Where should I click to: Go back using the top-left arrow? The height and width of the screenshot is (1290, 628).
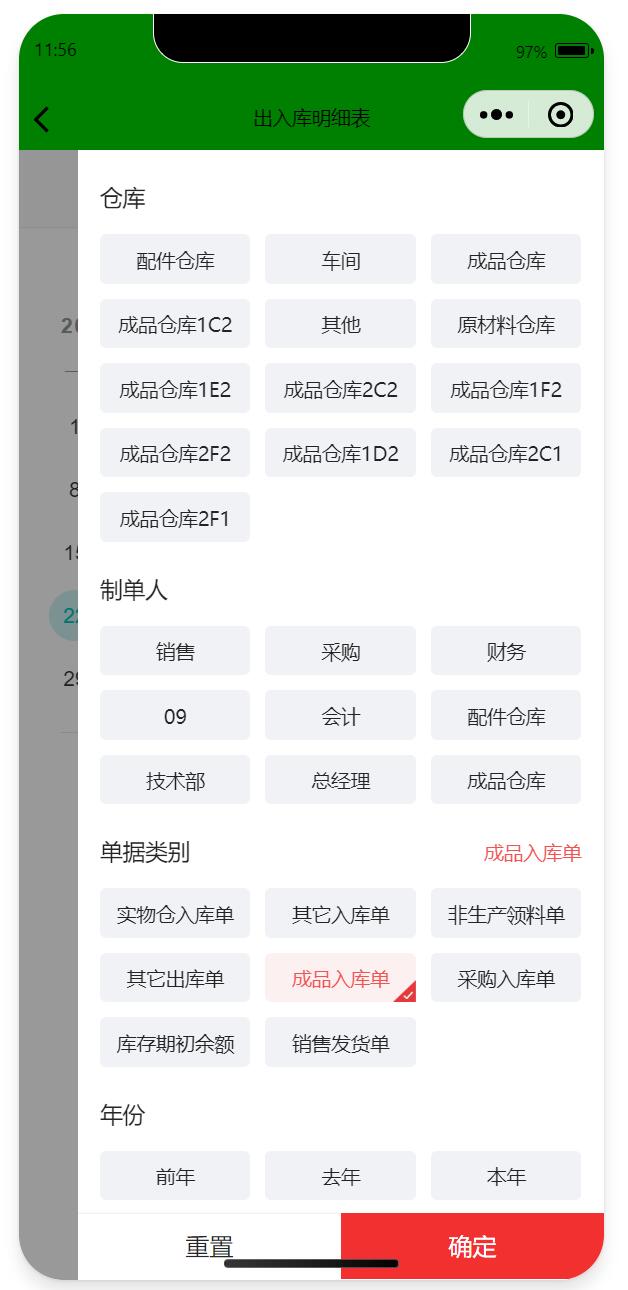pos(41,119)
